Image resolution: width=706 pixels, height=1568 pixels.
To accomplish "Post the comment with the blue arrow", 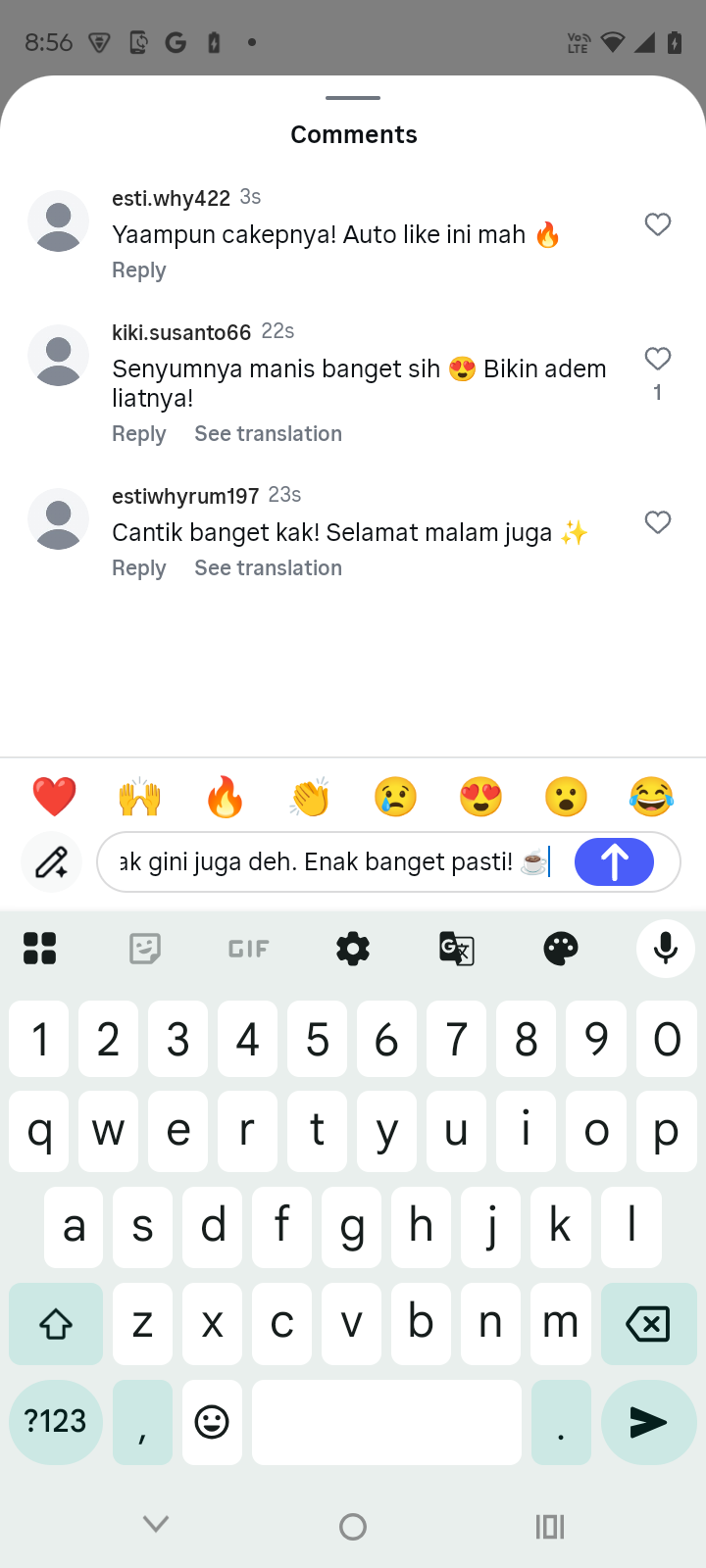I will click(614, 862).
